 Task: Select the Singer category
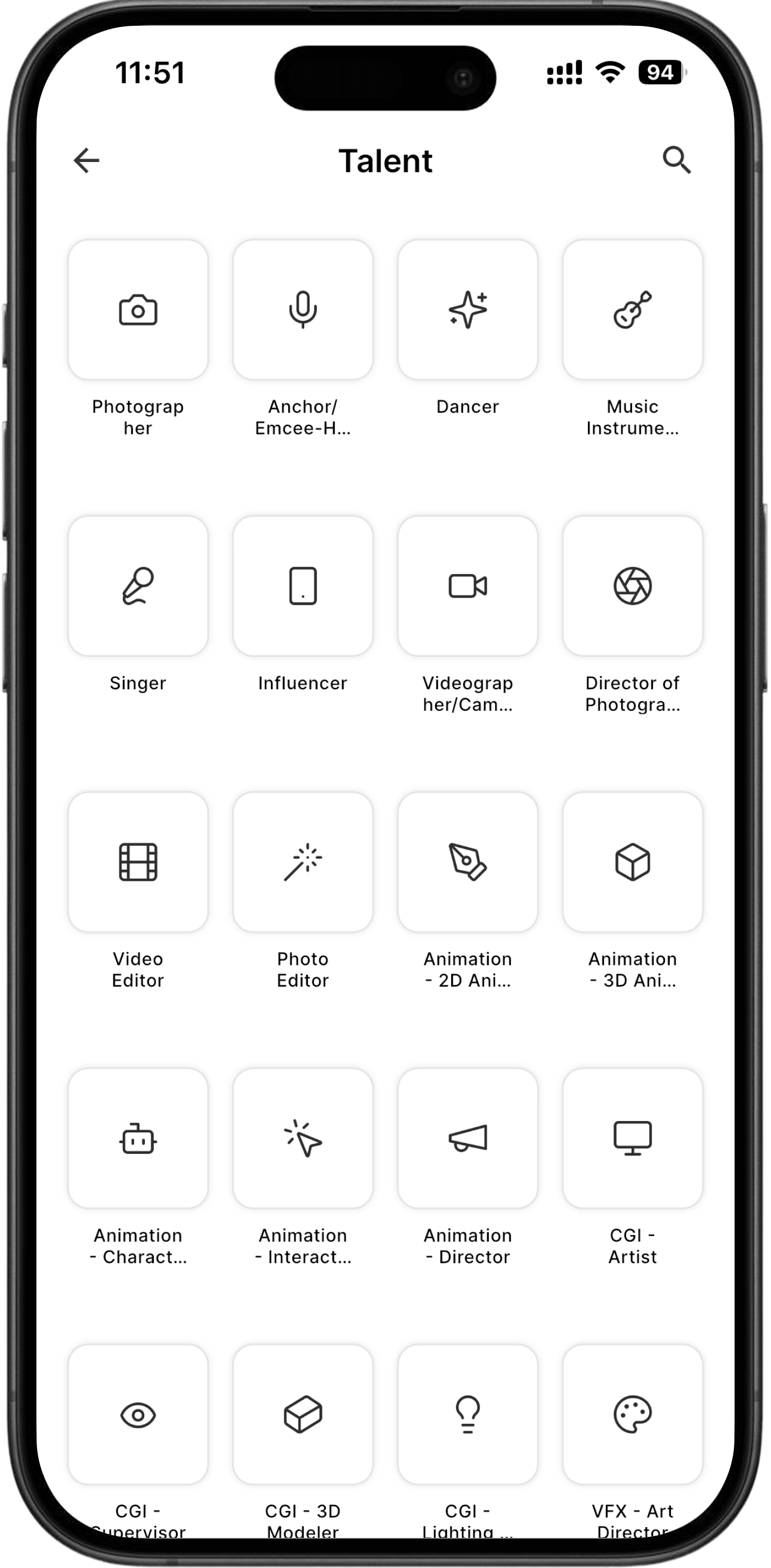tap(138, 586)
